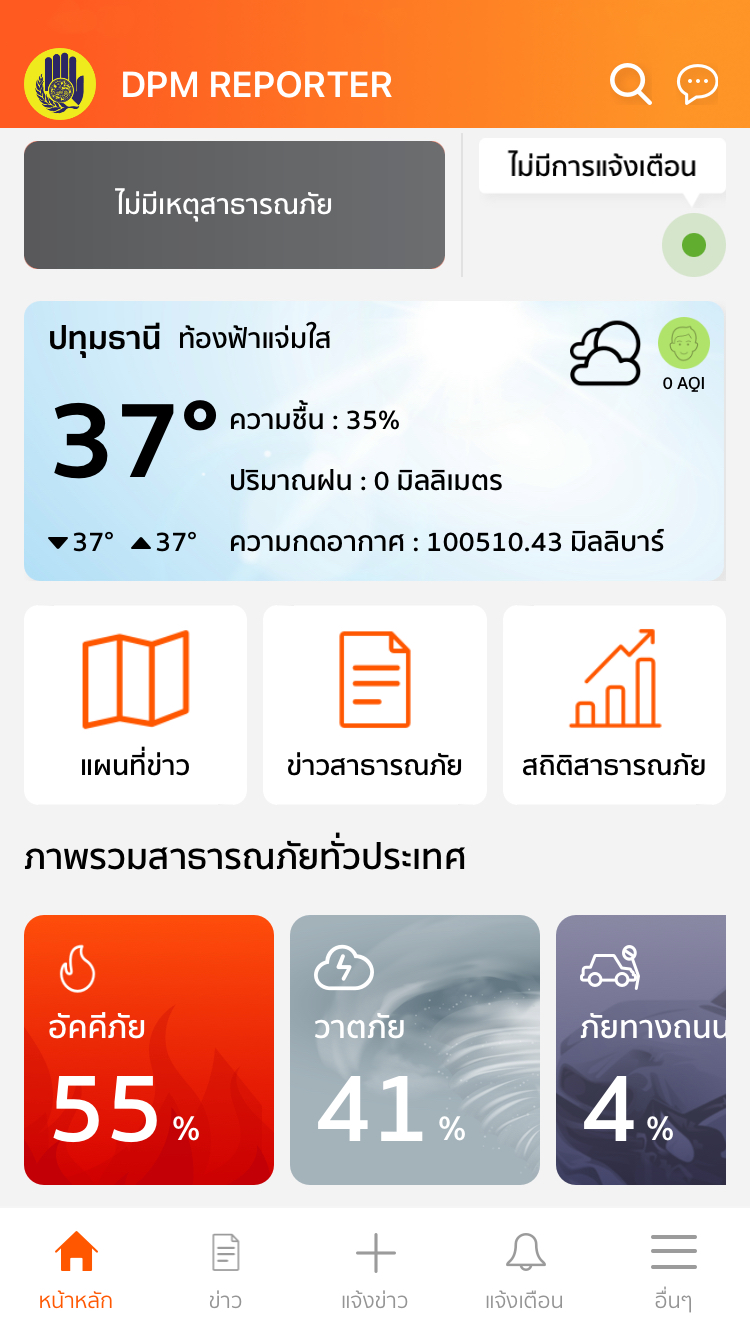Open the chat message icon

pyautogui.click(x=697, y=84)
